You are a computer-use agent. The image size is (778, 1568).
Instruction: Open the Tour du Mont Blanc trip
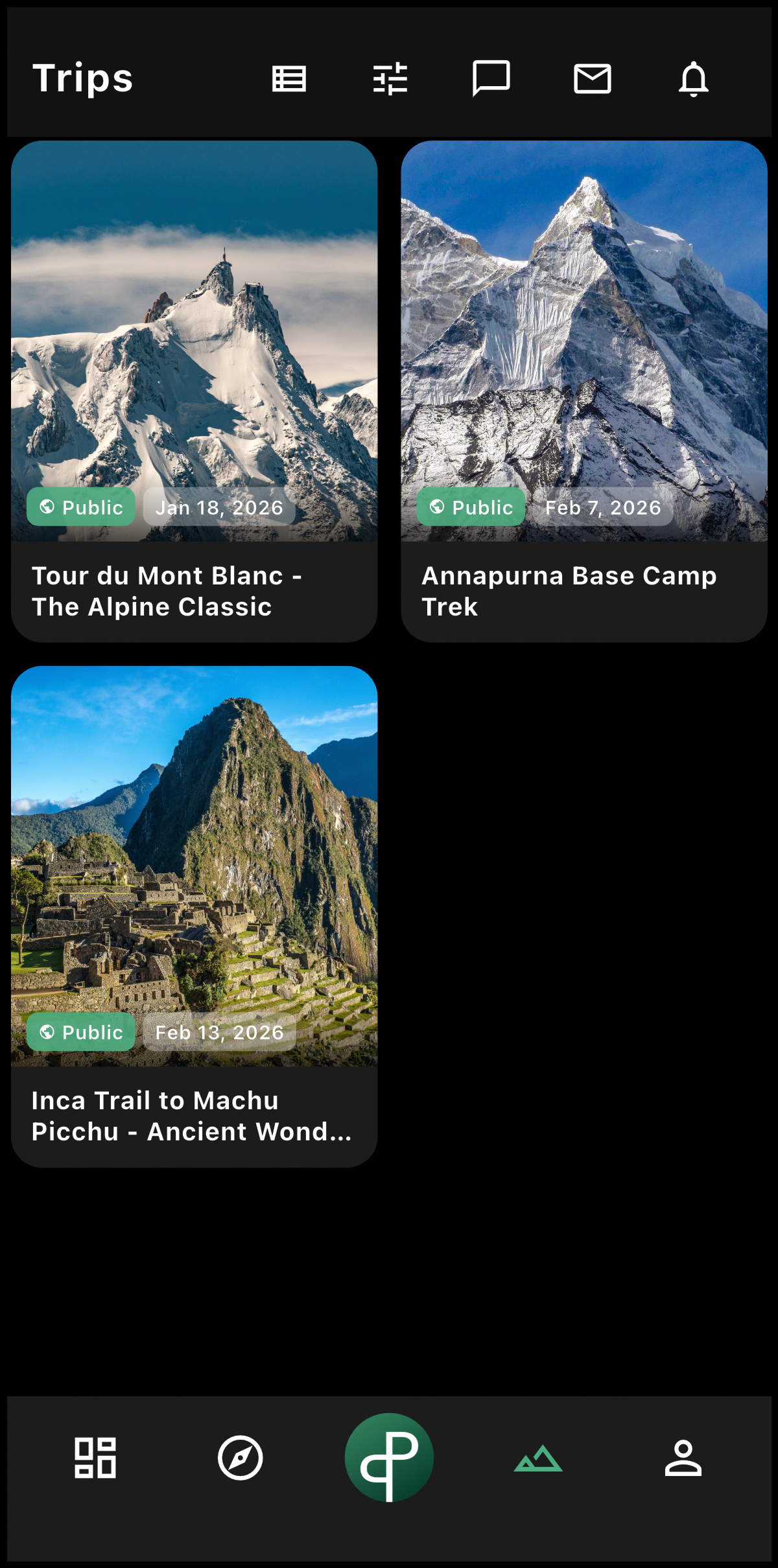click(x=194, y=389)
